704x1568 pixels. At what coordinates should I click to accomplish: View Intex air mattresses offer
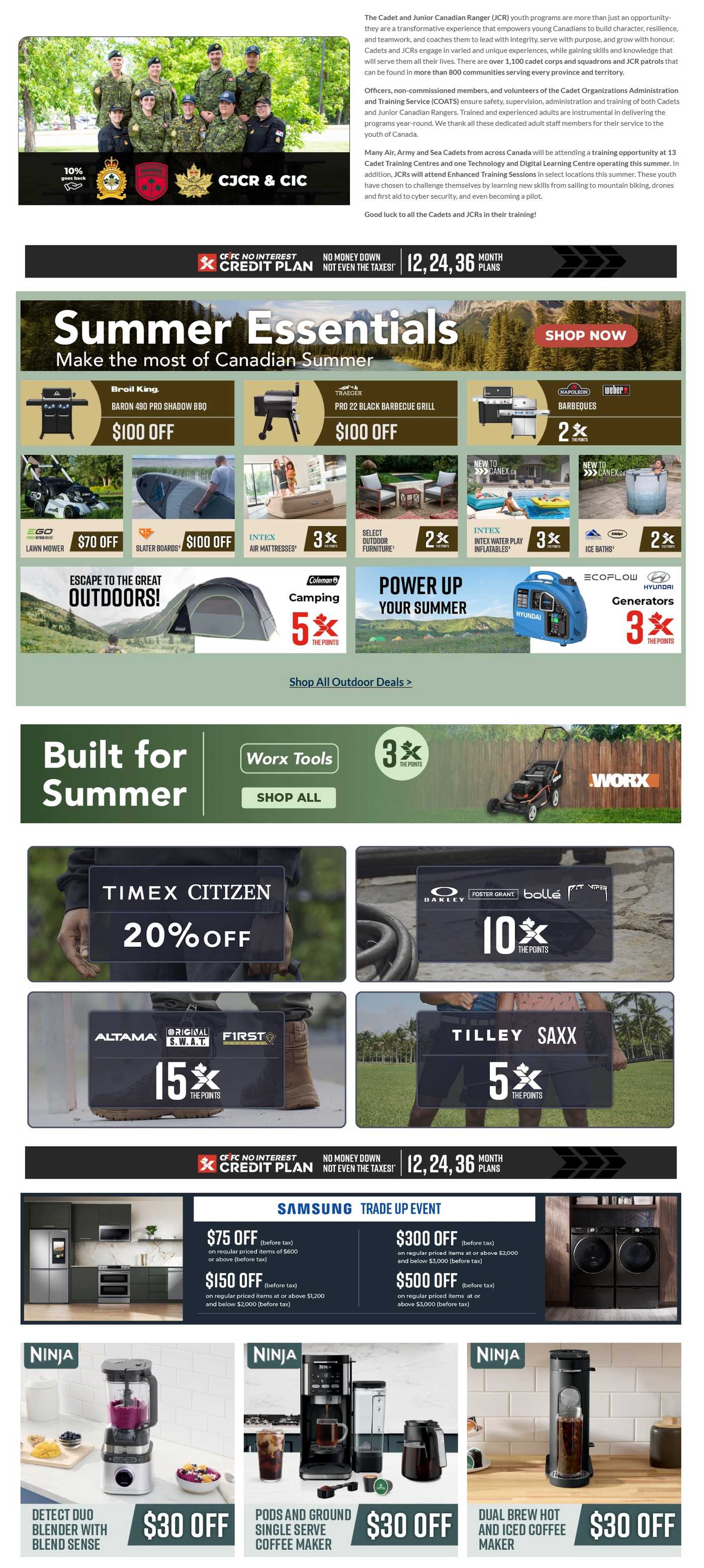pos(295,506)
